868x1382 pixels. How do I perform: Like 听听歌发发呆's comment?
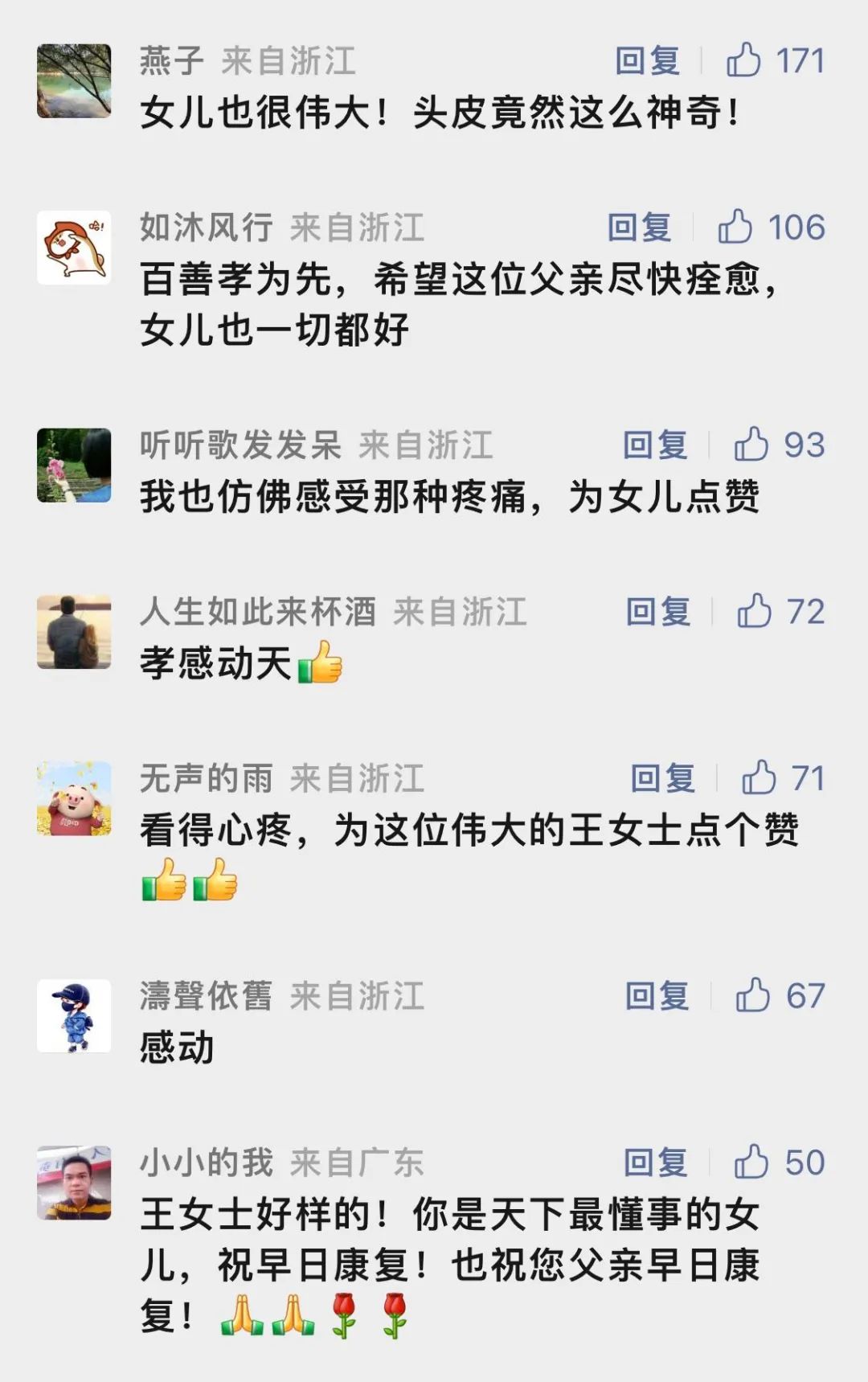(x=751, y=444)
